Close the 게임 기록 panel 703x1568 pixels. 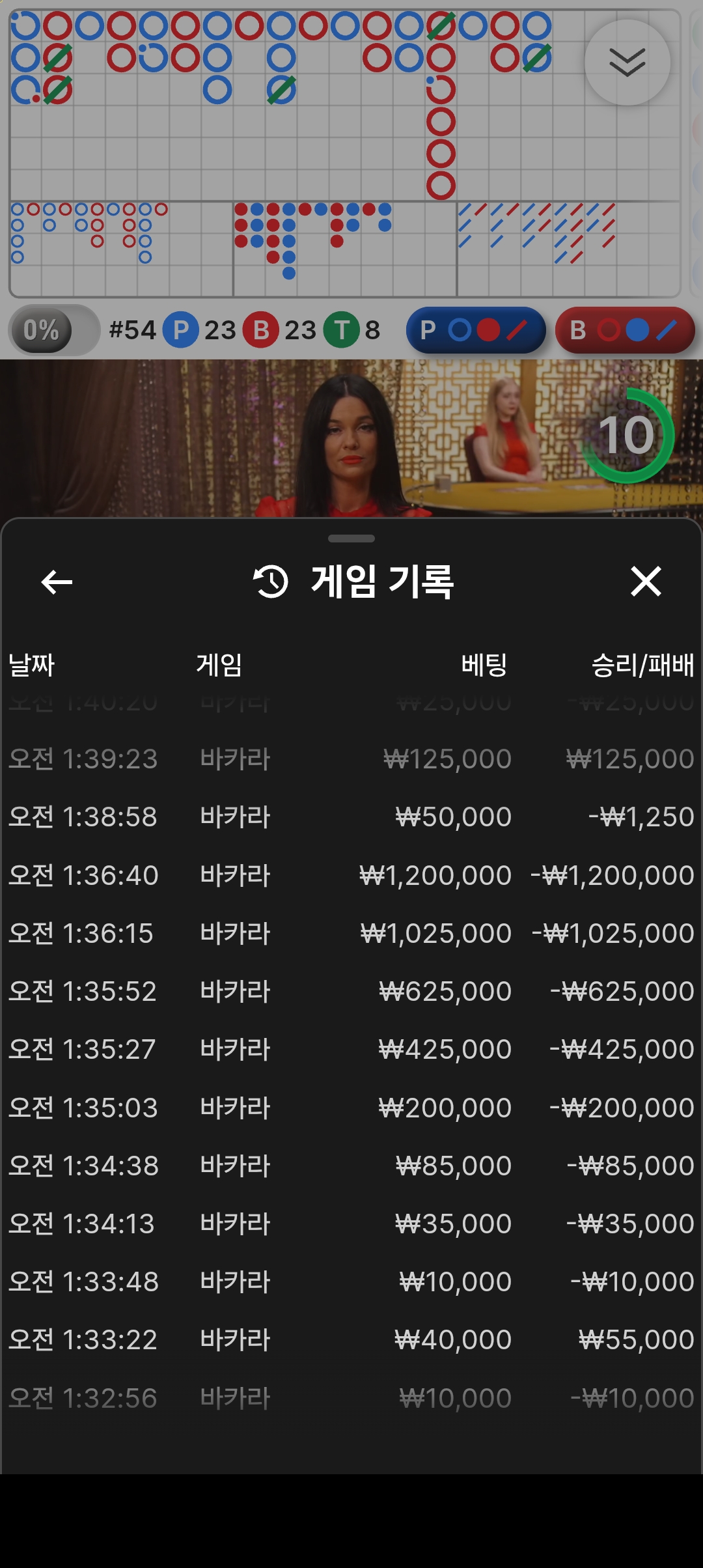tap(645, 581)
